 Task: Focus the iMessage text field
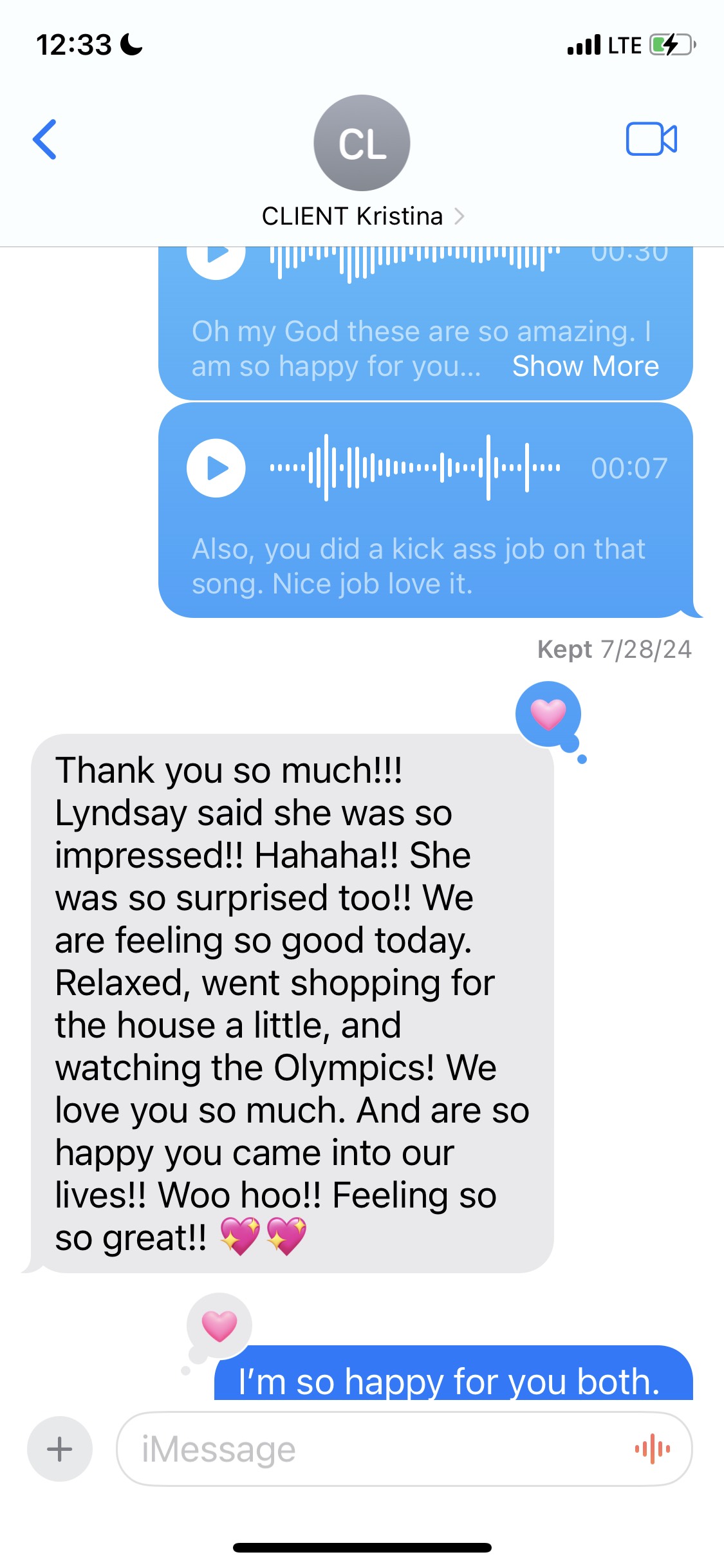tap(373, 1449)
